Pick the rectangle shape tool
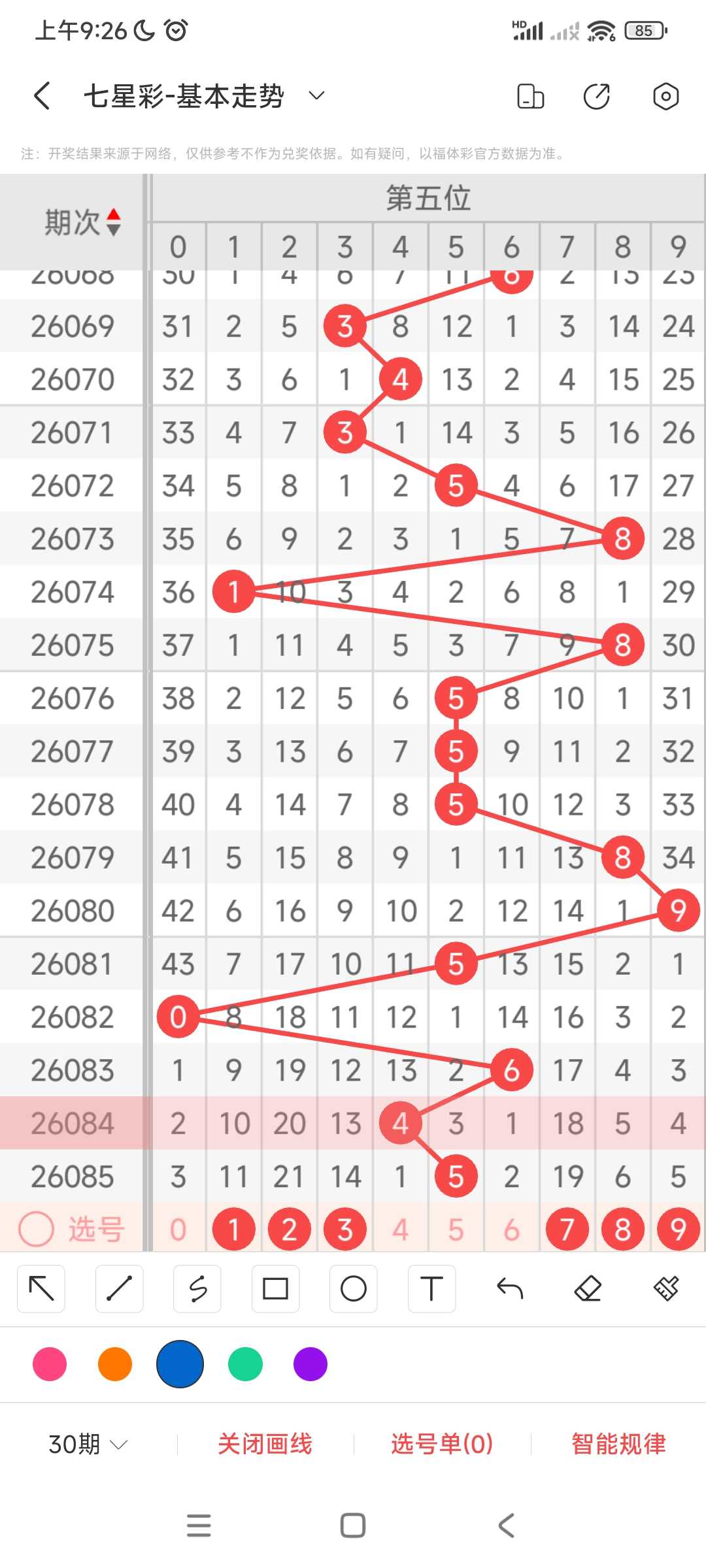 (275, 1288)
